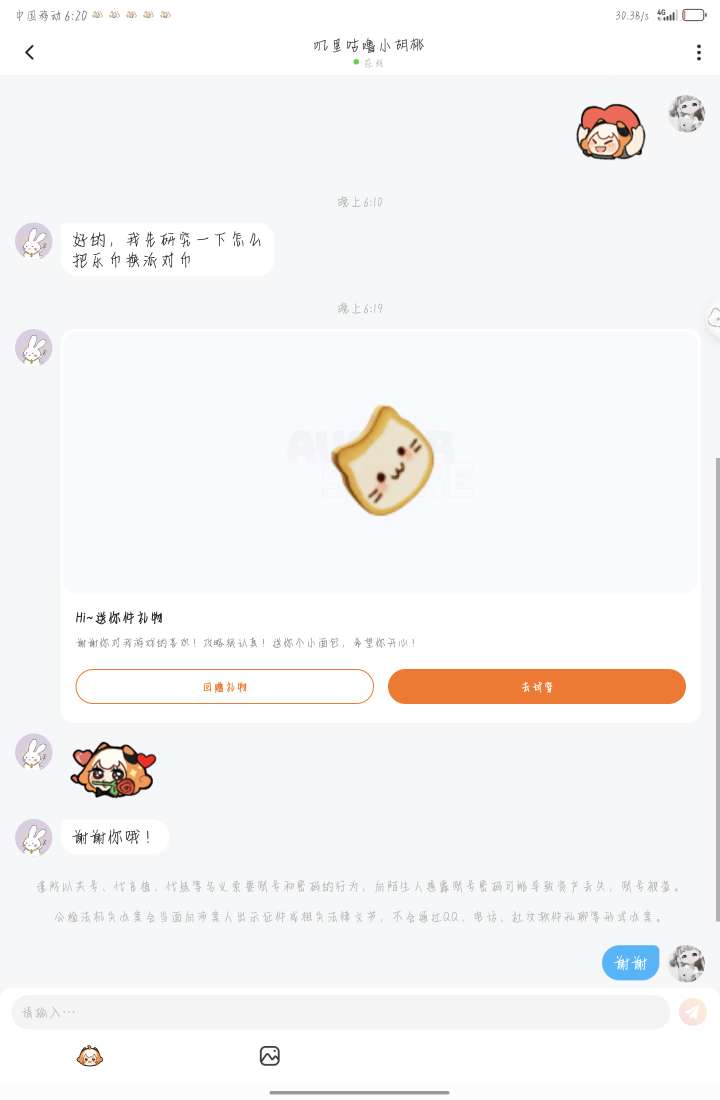720x1100 pixels.
Task: Open my avatar beside the 谢谢 bubble
Action: pyautogui.click(x=686, y=963)
